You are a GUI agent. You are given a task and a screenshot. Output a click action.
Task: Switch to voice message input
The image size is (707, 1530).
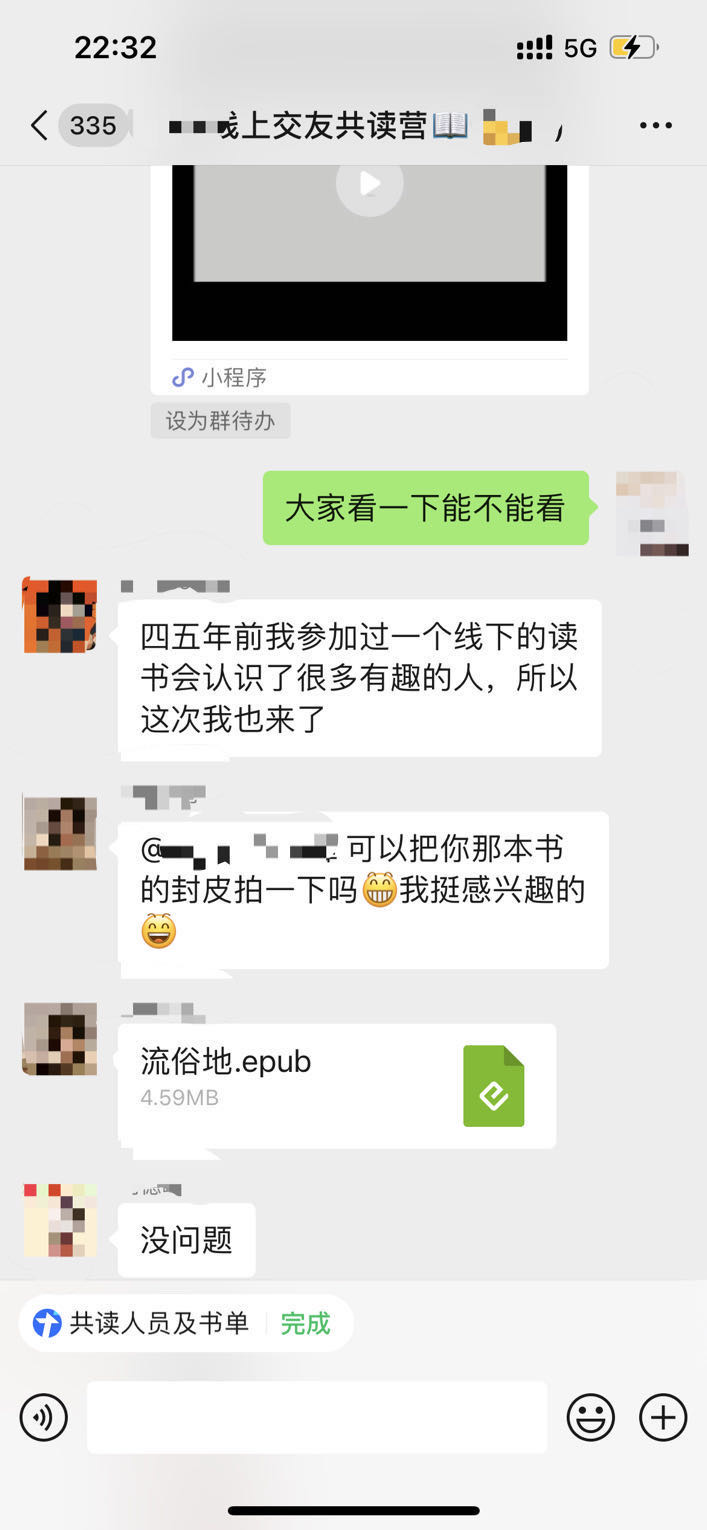pyautogui.click(x=44, y=1417)
